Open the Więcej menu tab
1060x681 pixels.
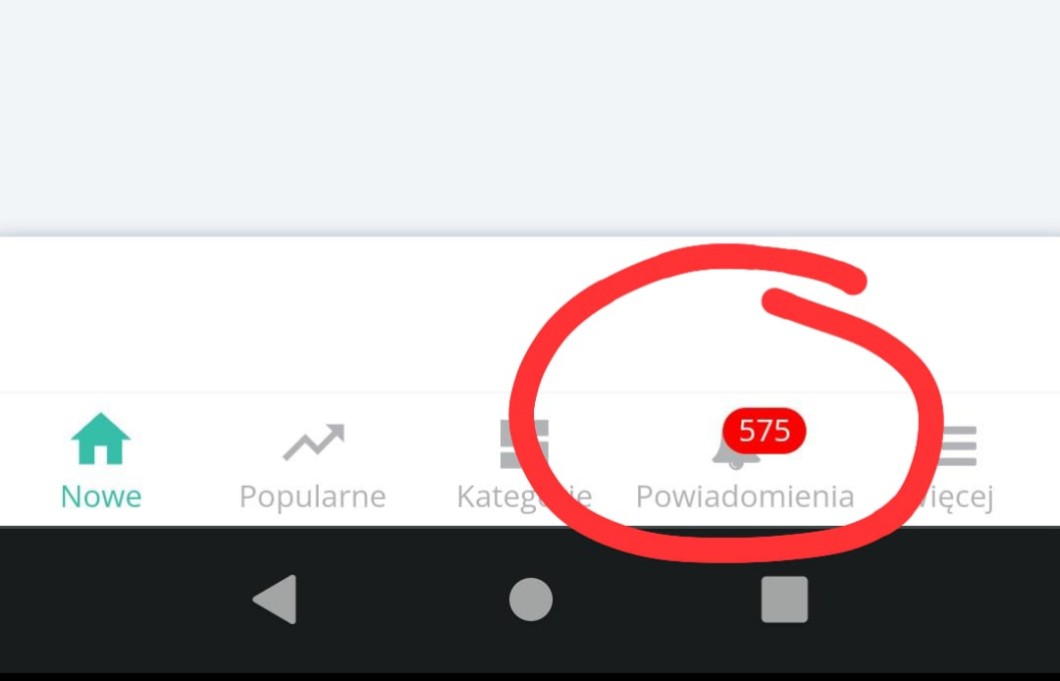957,463
